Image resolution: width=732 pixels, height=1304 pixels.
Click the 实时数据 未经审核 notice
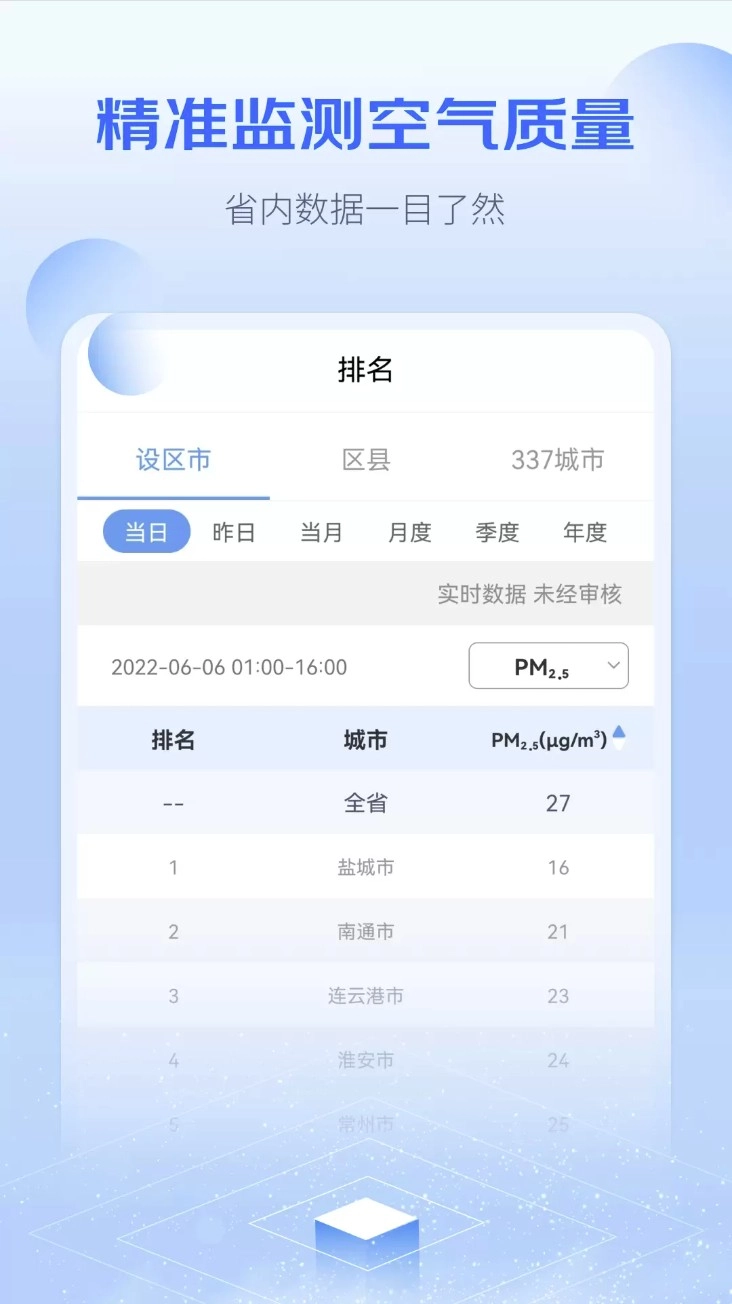point(530,593)
